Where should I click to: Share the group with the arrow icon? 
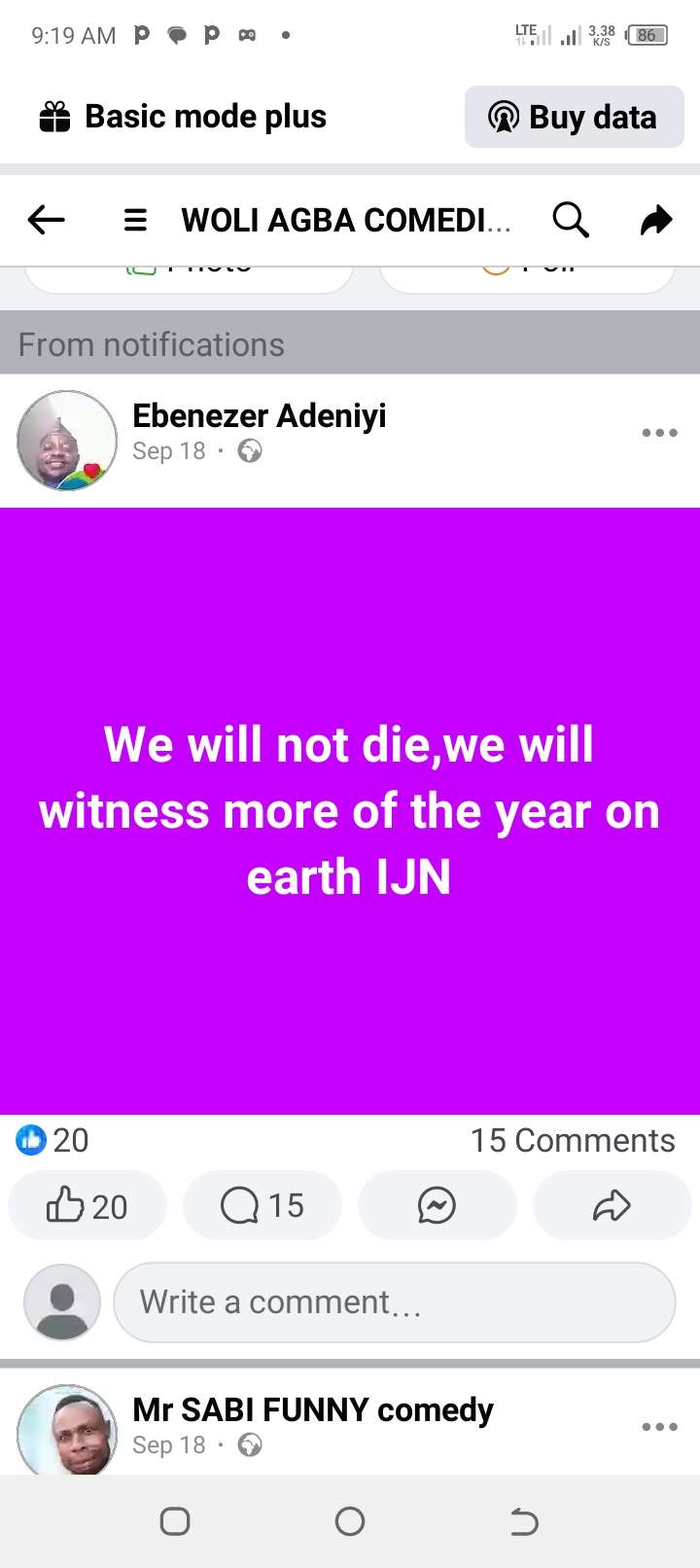tap(656, 221)
